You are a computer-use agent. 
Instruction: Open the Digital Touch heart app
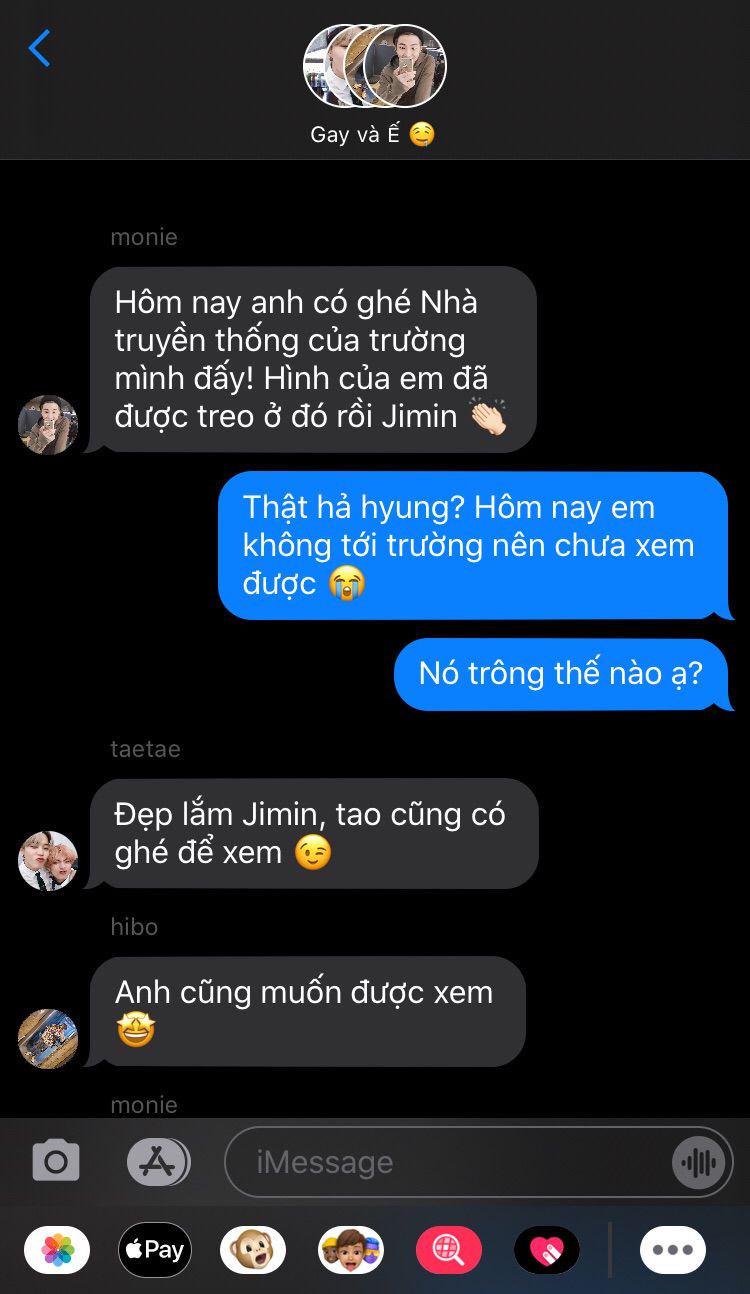point(547,1249)
